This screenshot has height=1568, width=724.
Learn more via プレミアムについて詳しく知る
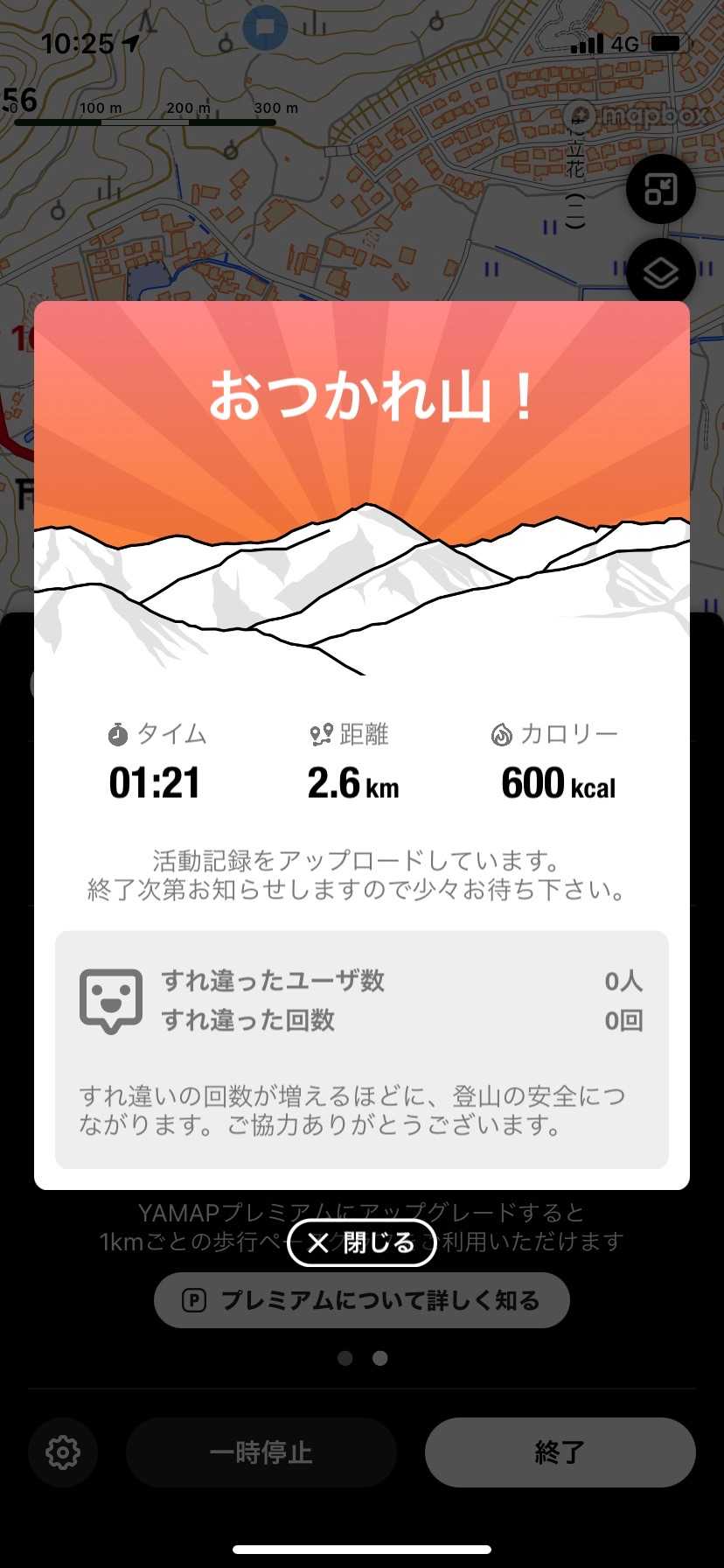coord(362,1300)
